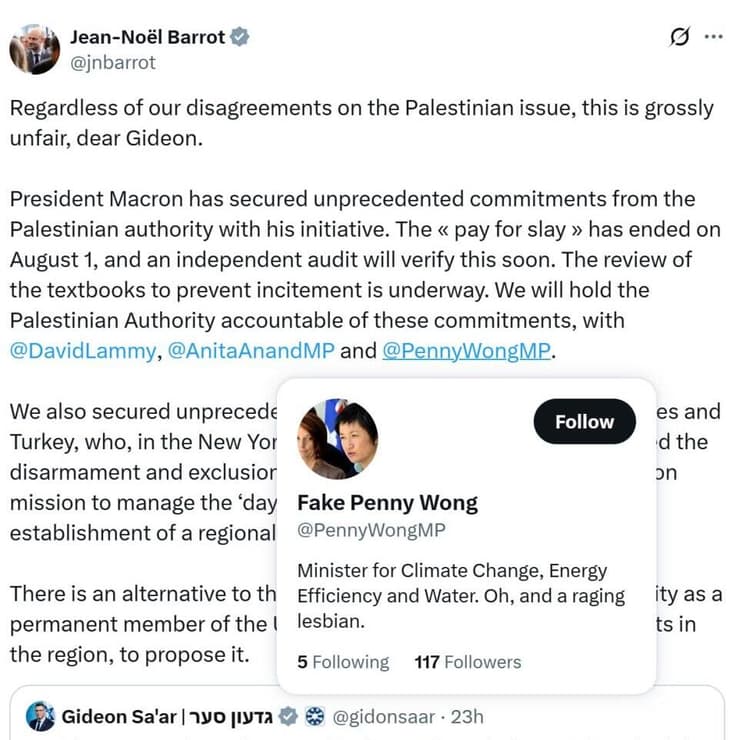
Task: Open the @PennyWongMP mention link
Action: [x=466, y=351]
